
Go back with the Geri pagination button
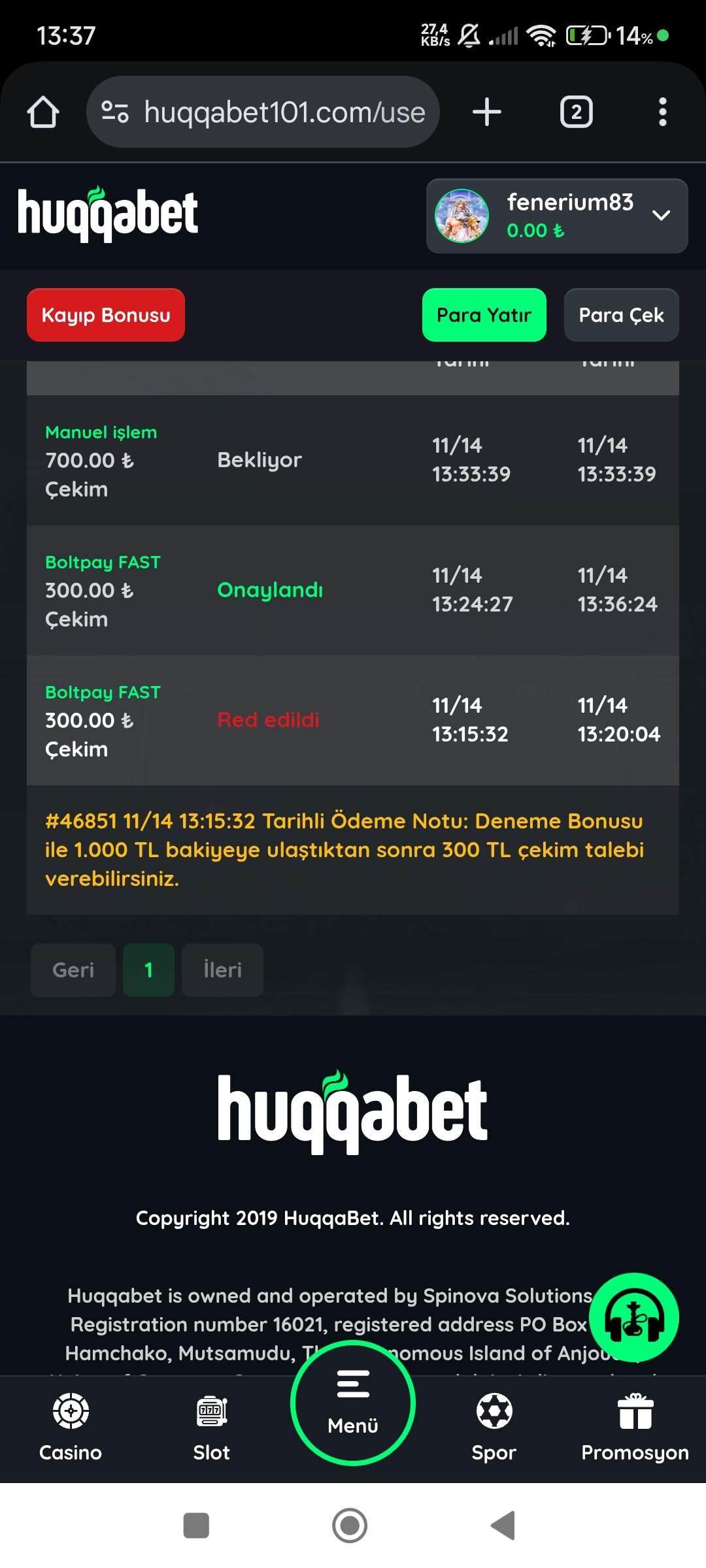coord(73,970)
